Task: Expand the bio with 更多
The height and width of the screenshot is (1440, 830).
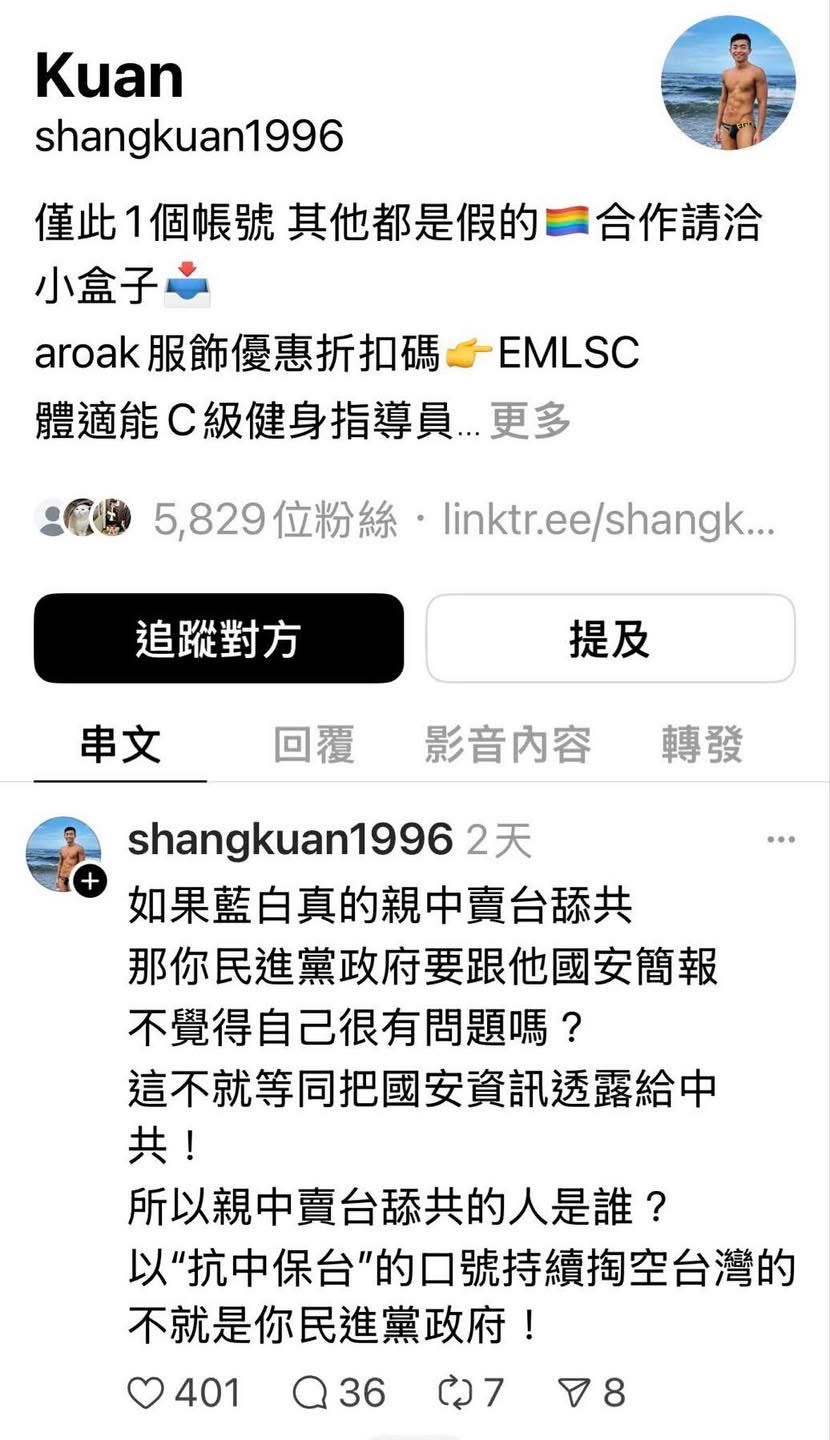Action: [x=530, y=422]
